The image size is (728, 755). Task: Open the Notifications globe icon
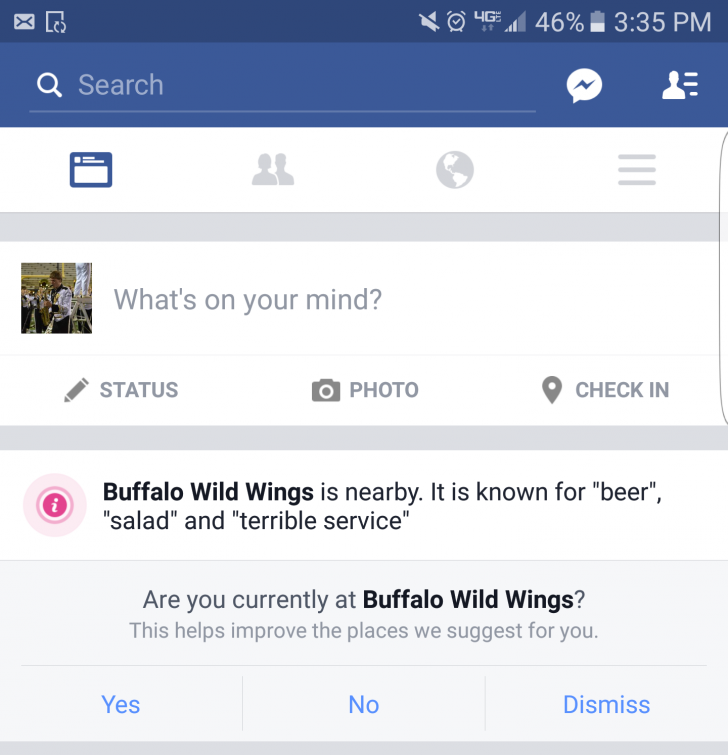(455, 170)
